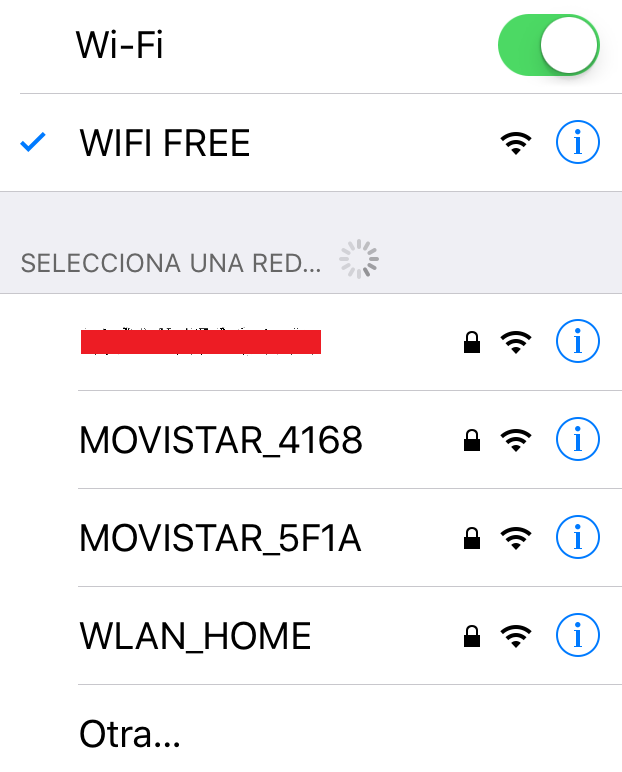The height and width of the screenshot is (772, 622).
Task: Open info for WIFI FREE network
Action: (577, 144)
